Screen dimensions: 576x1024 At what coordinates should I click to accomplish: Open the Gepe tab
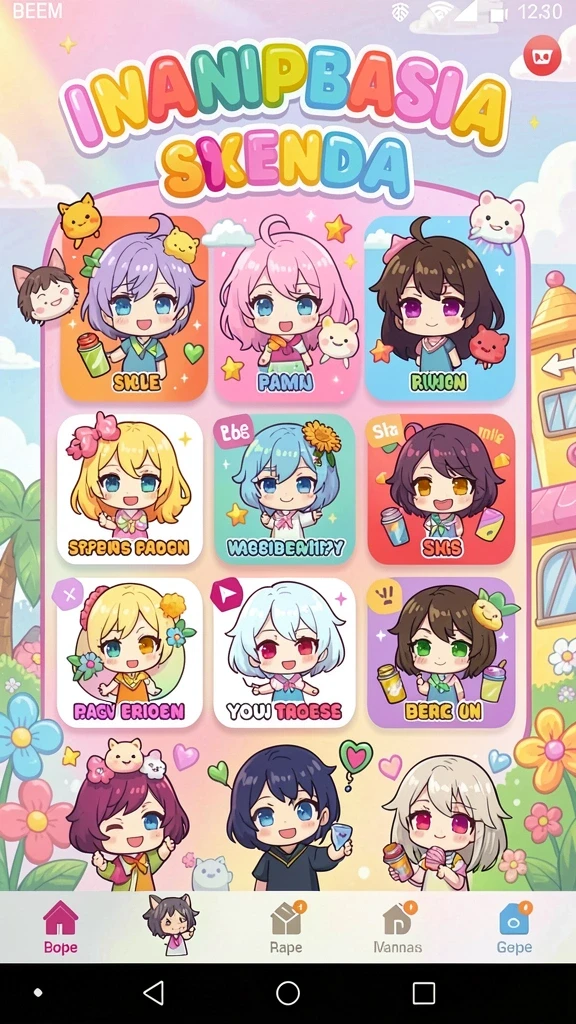[x=514, y=927]
